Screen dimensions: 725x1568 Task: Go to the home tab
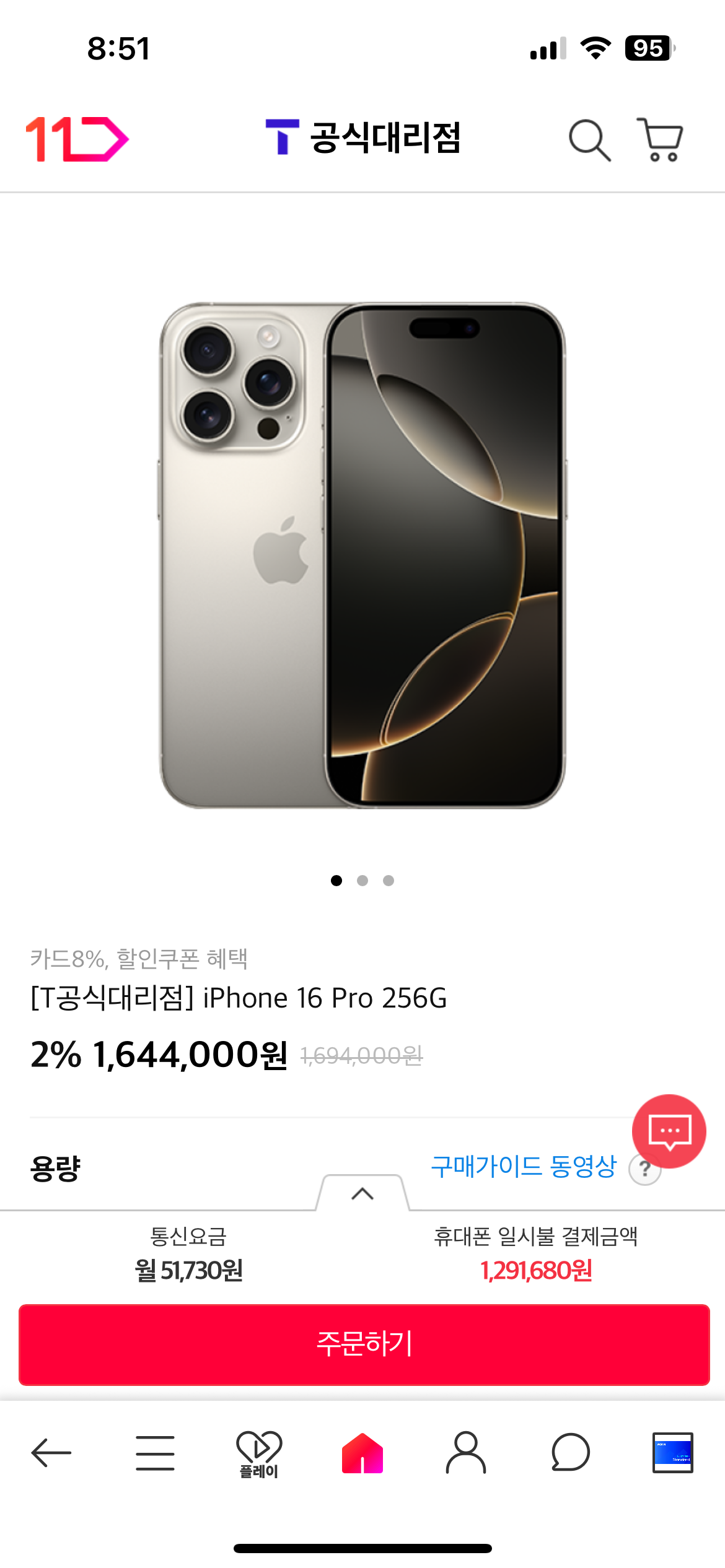pos(362,1453)
